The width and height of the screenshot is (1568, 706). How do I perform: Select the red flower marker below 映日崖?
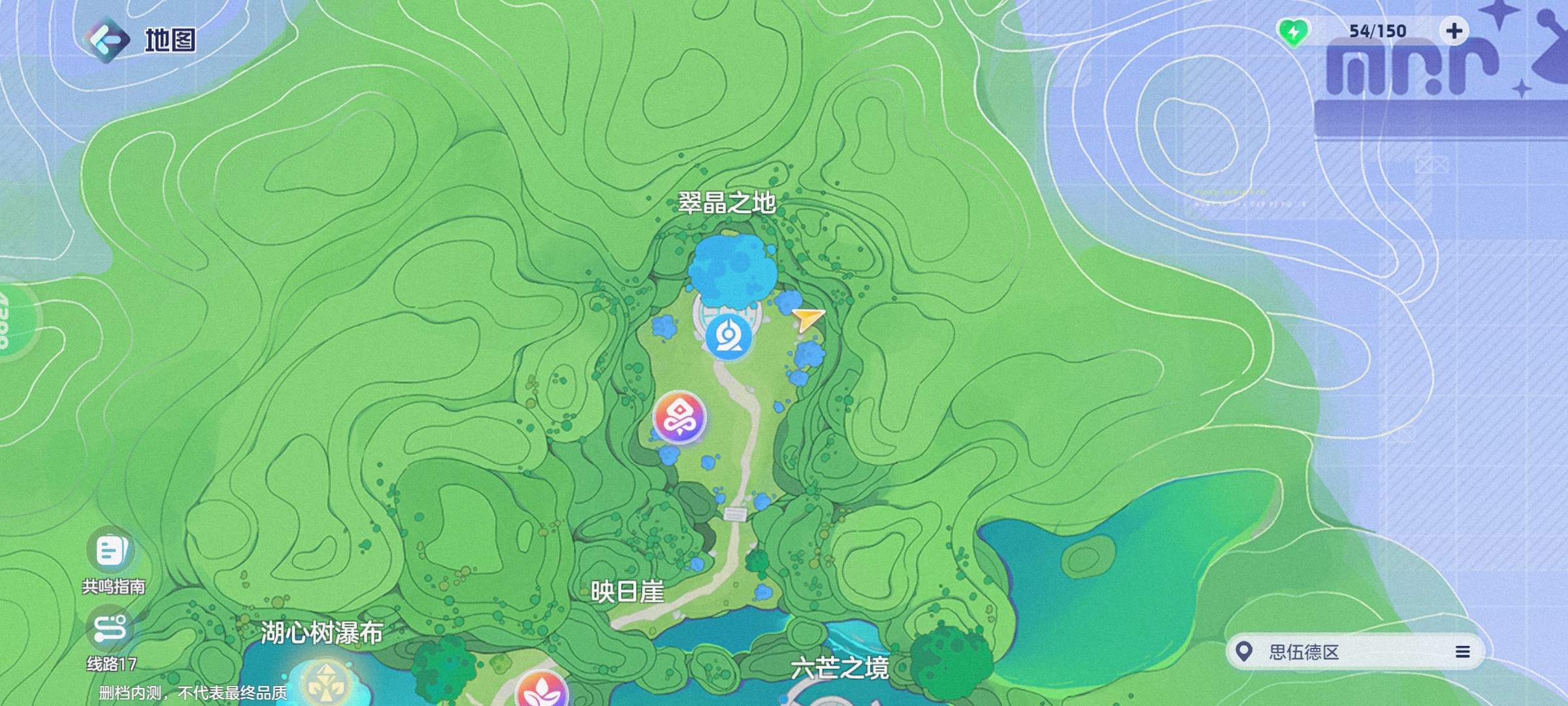point(541,690)
